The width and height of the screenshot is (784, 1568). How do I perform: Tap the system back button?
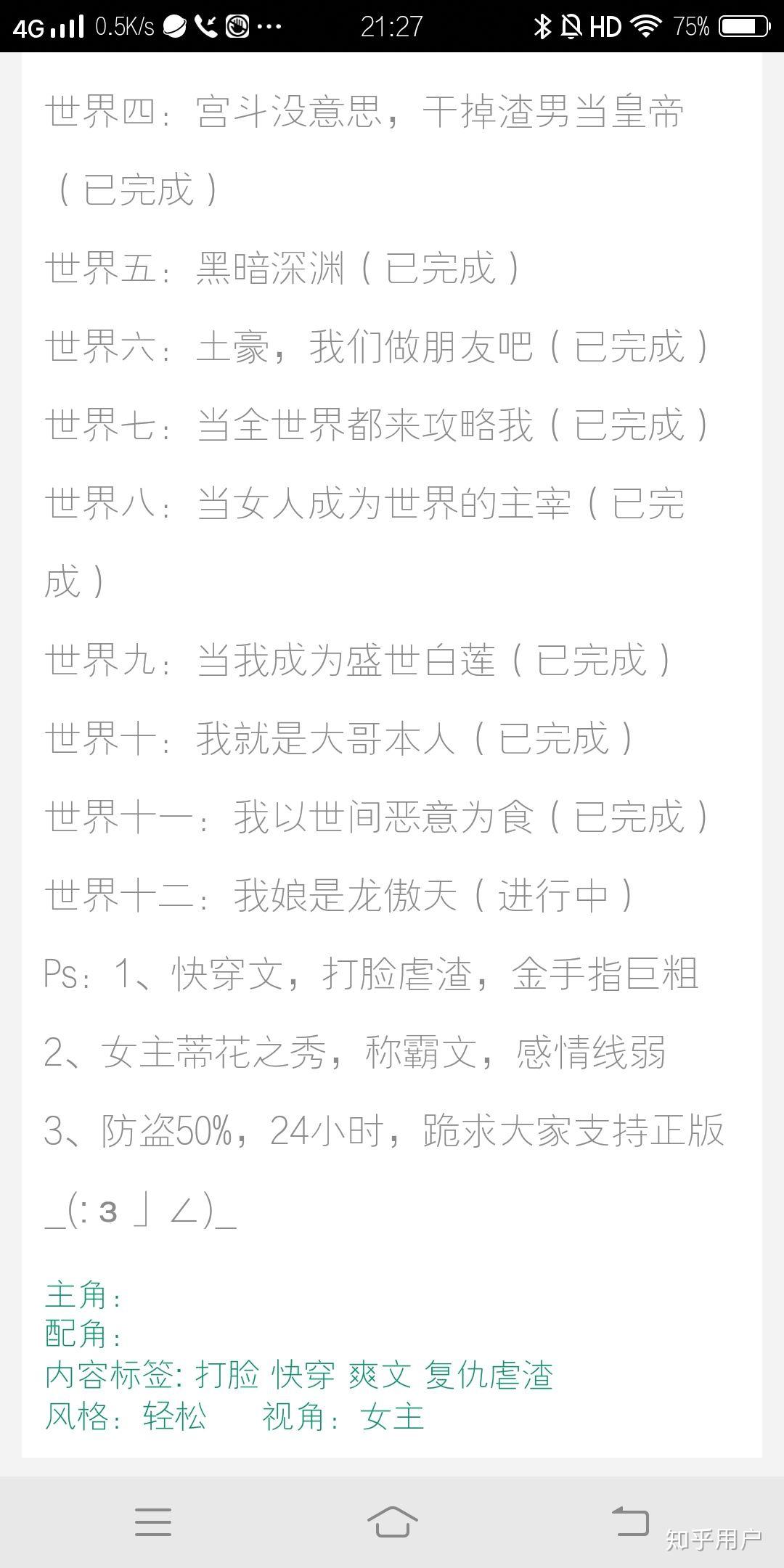coord(630,1521)
